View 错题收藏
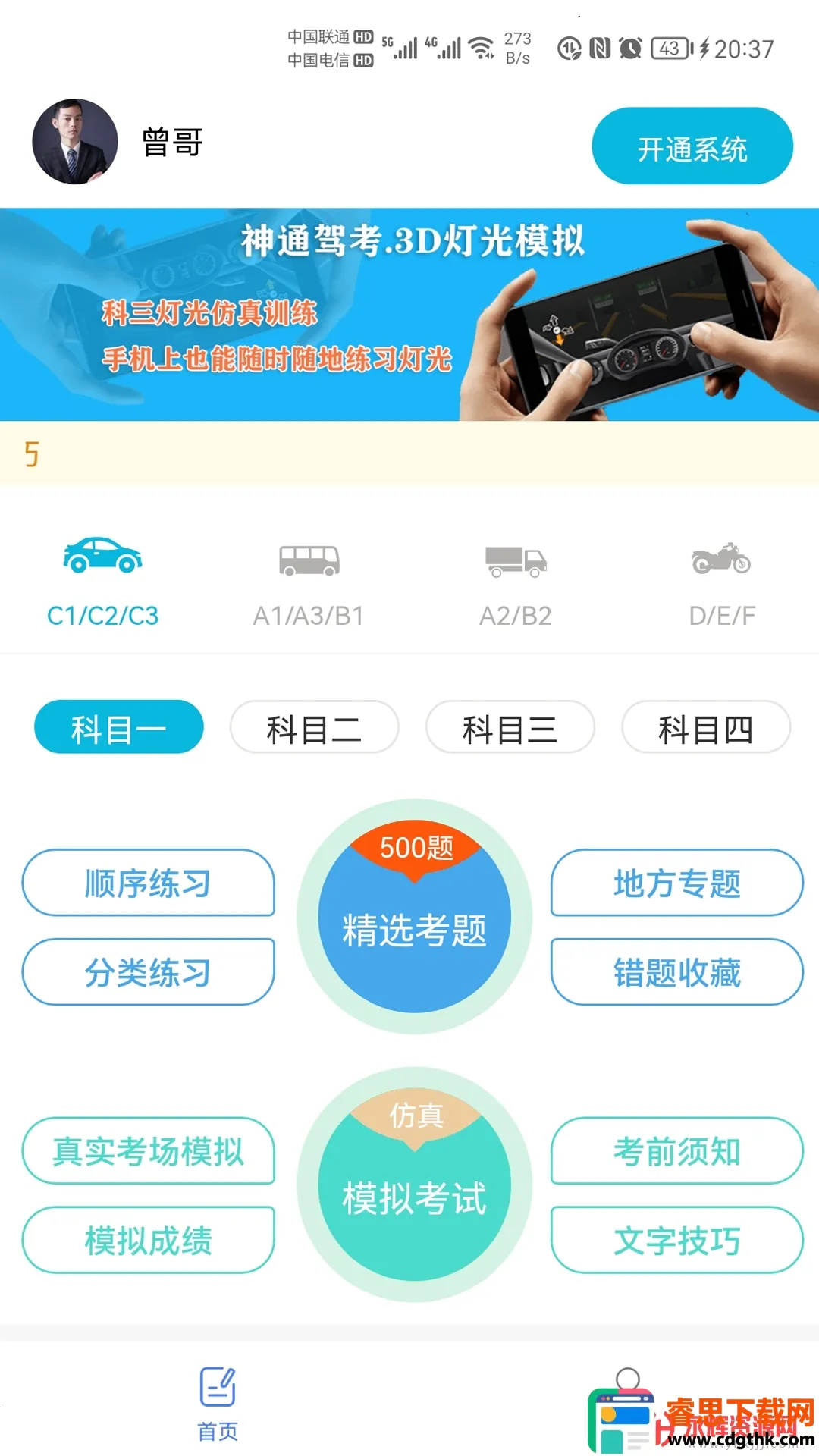 click(x=676, y=972)
